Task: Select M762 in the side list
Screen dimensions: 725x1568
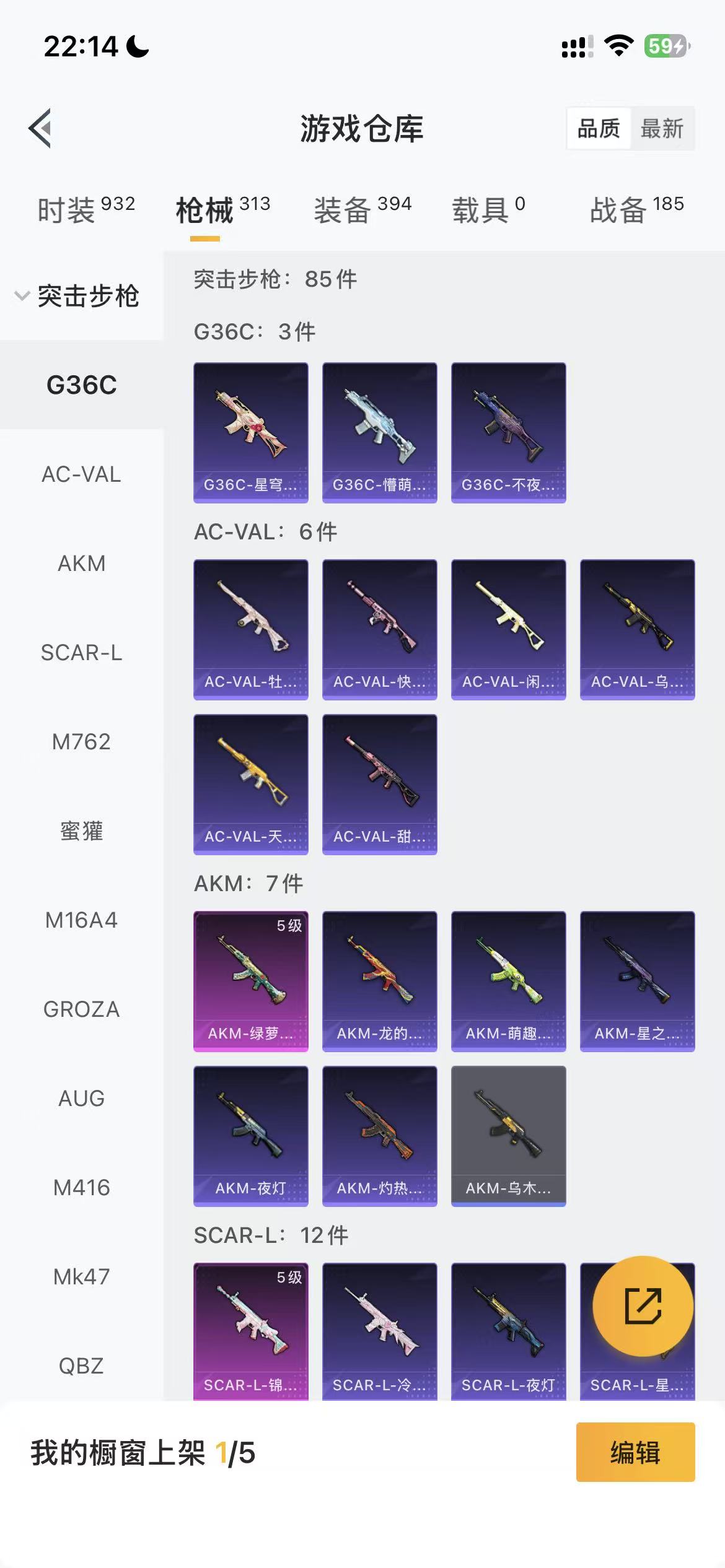Action: click(x=81, y=742)
